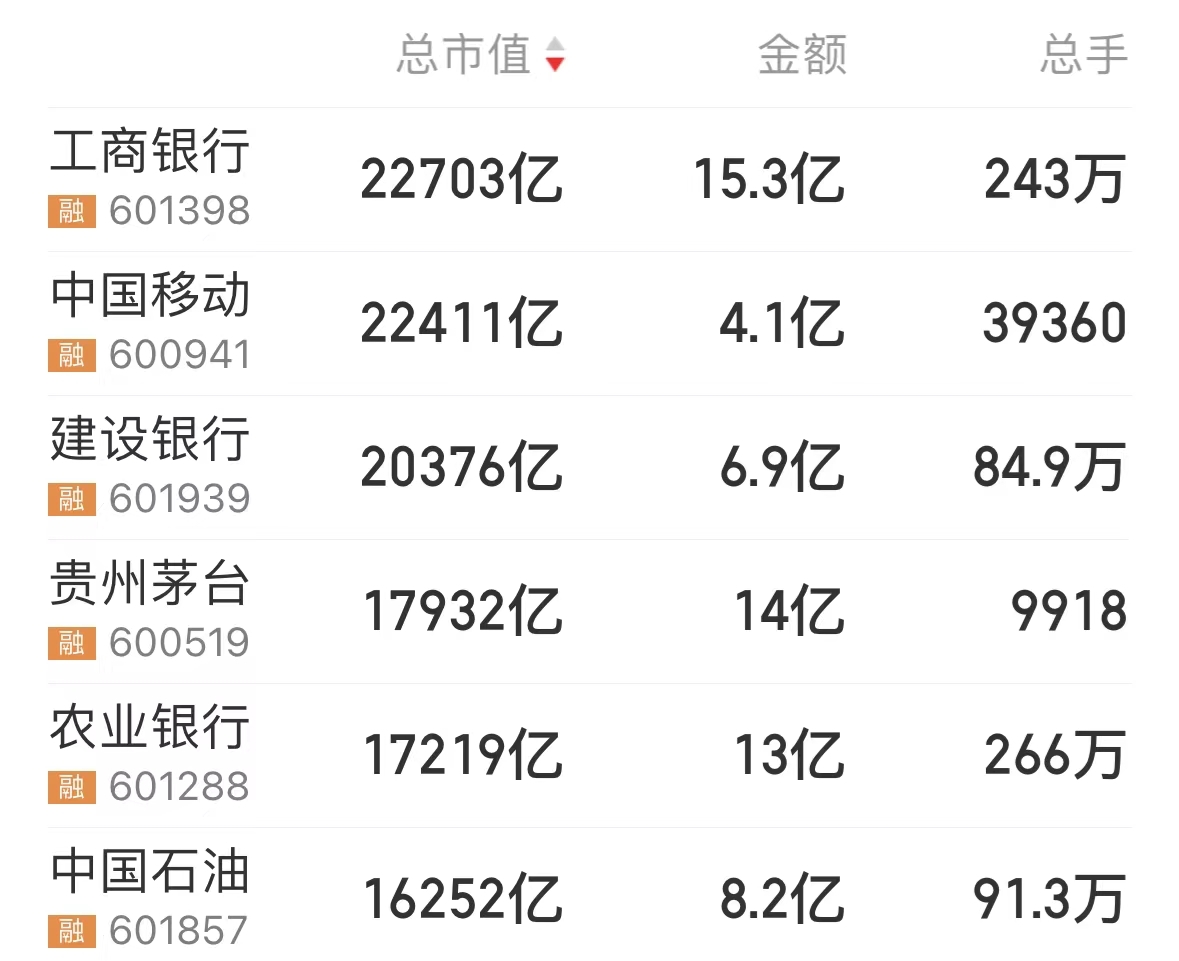1179x961 pixels.
Task: Select the 贵州茅台 row
Action: 150,611
